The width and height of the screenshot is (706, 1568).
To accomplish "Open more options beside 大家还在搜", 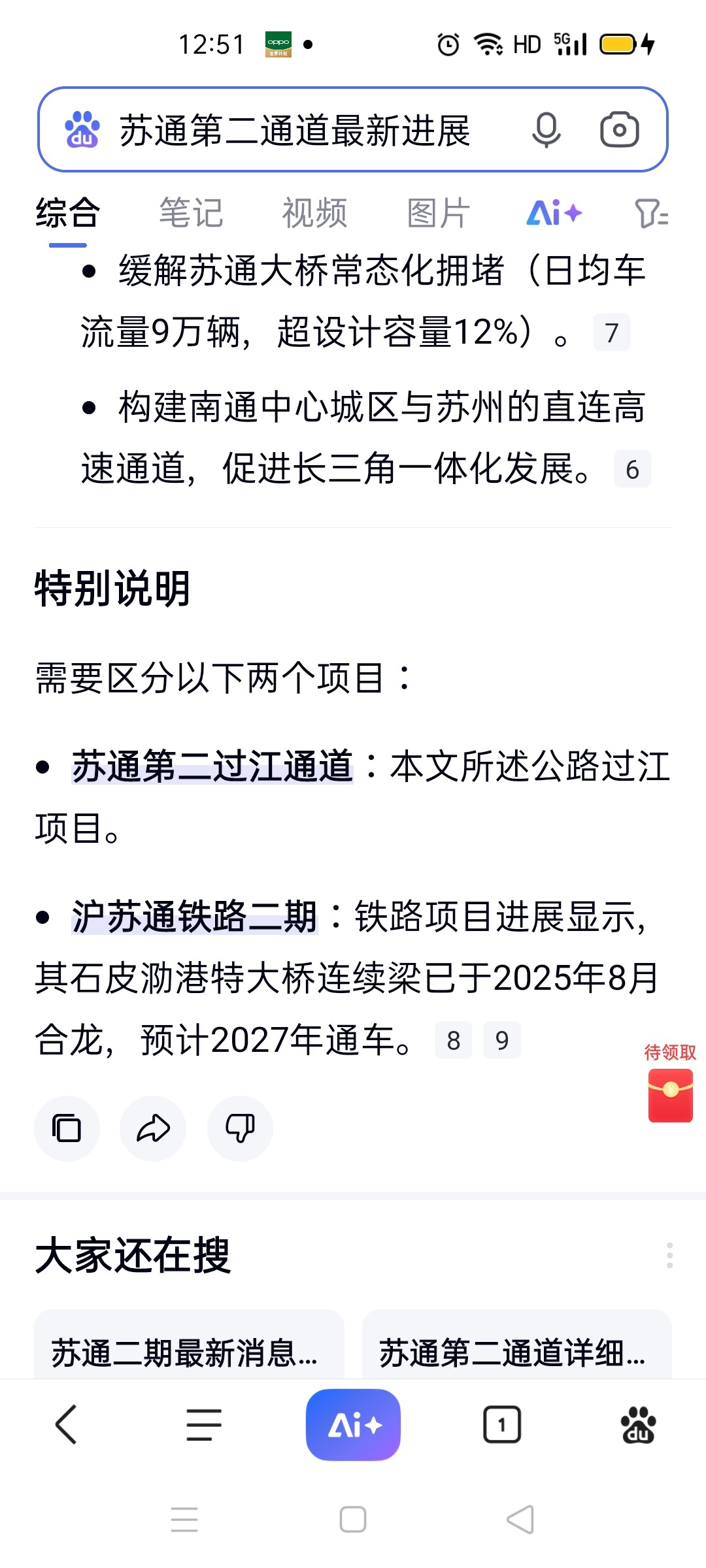I will click(x=669, y=1255).
